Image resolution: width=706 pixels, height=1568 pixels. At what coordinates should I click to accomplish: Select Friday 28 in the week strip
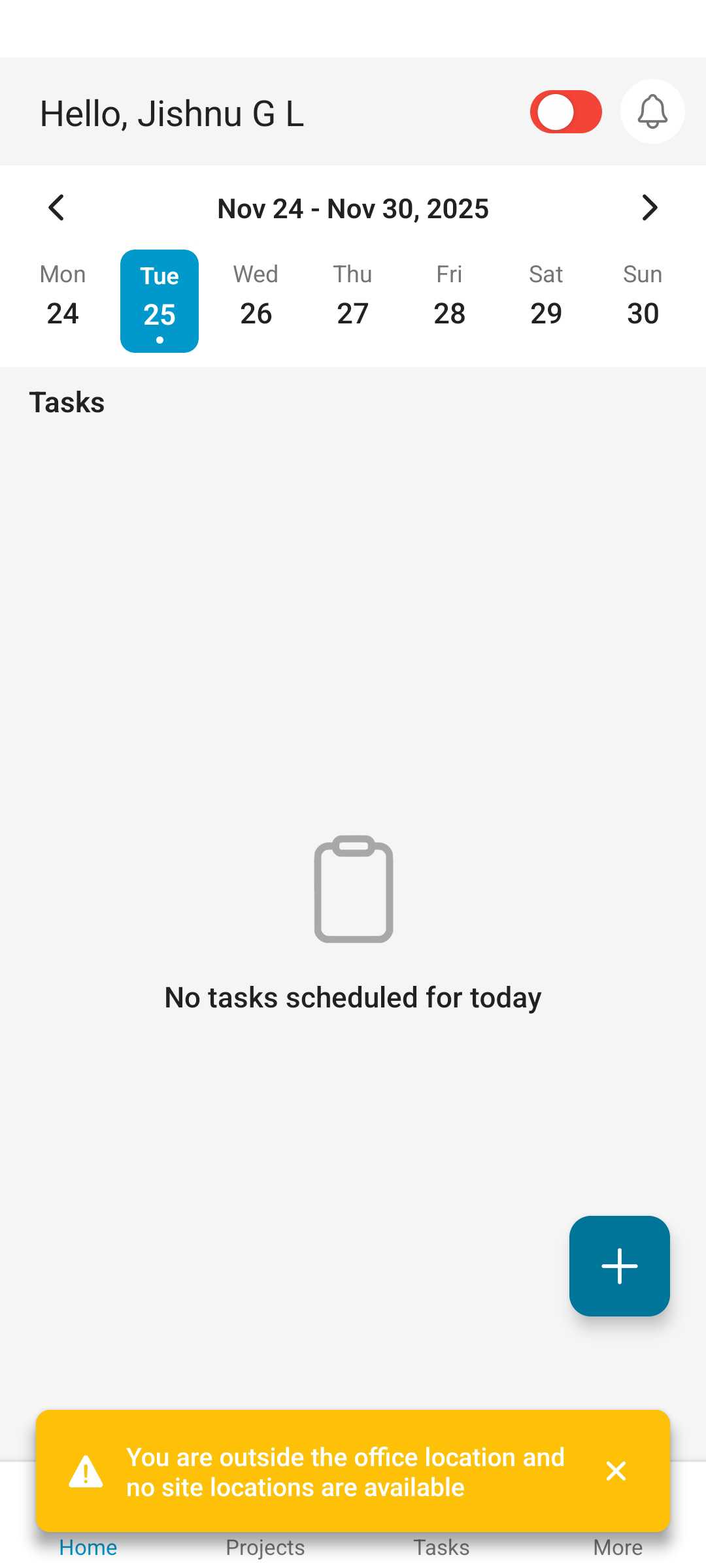coord(450,301)
